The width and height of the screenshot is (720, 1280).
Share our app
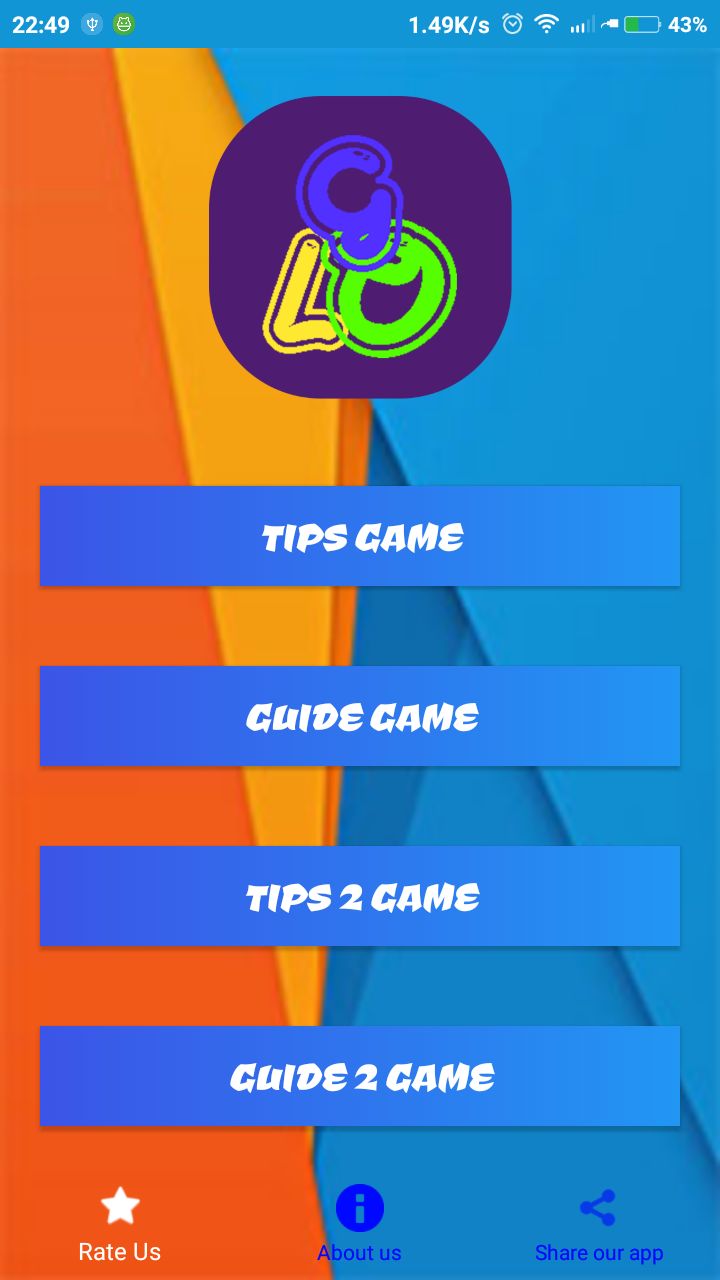coord(598,1224)
